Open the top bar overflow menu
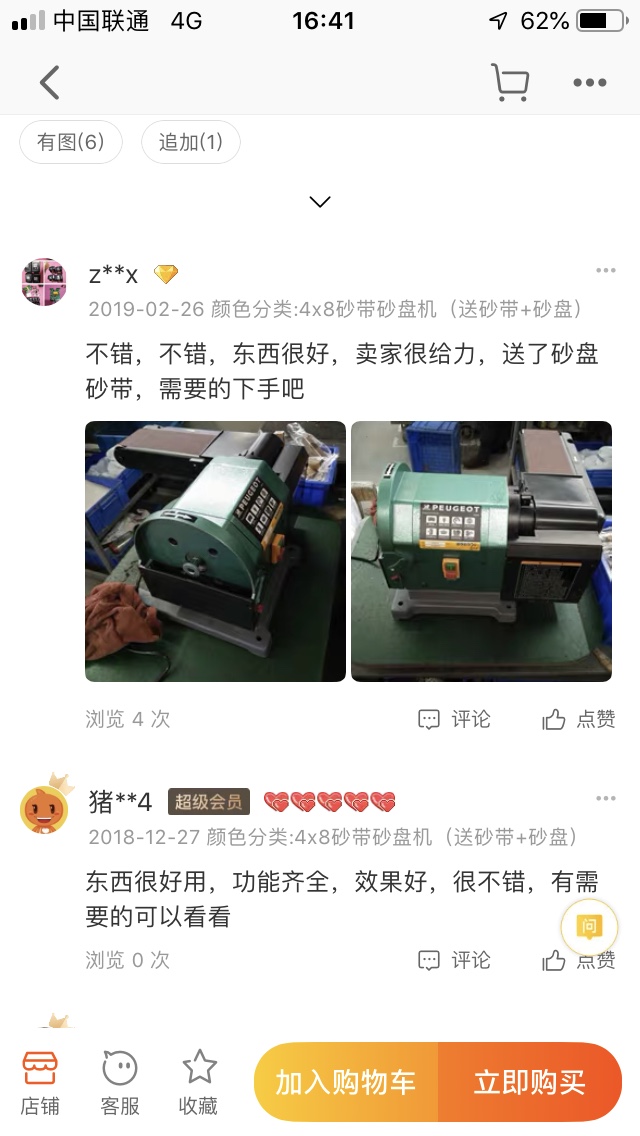 (x=590, y=83)
